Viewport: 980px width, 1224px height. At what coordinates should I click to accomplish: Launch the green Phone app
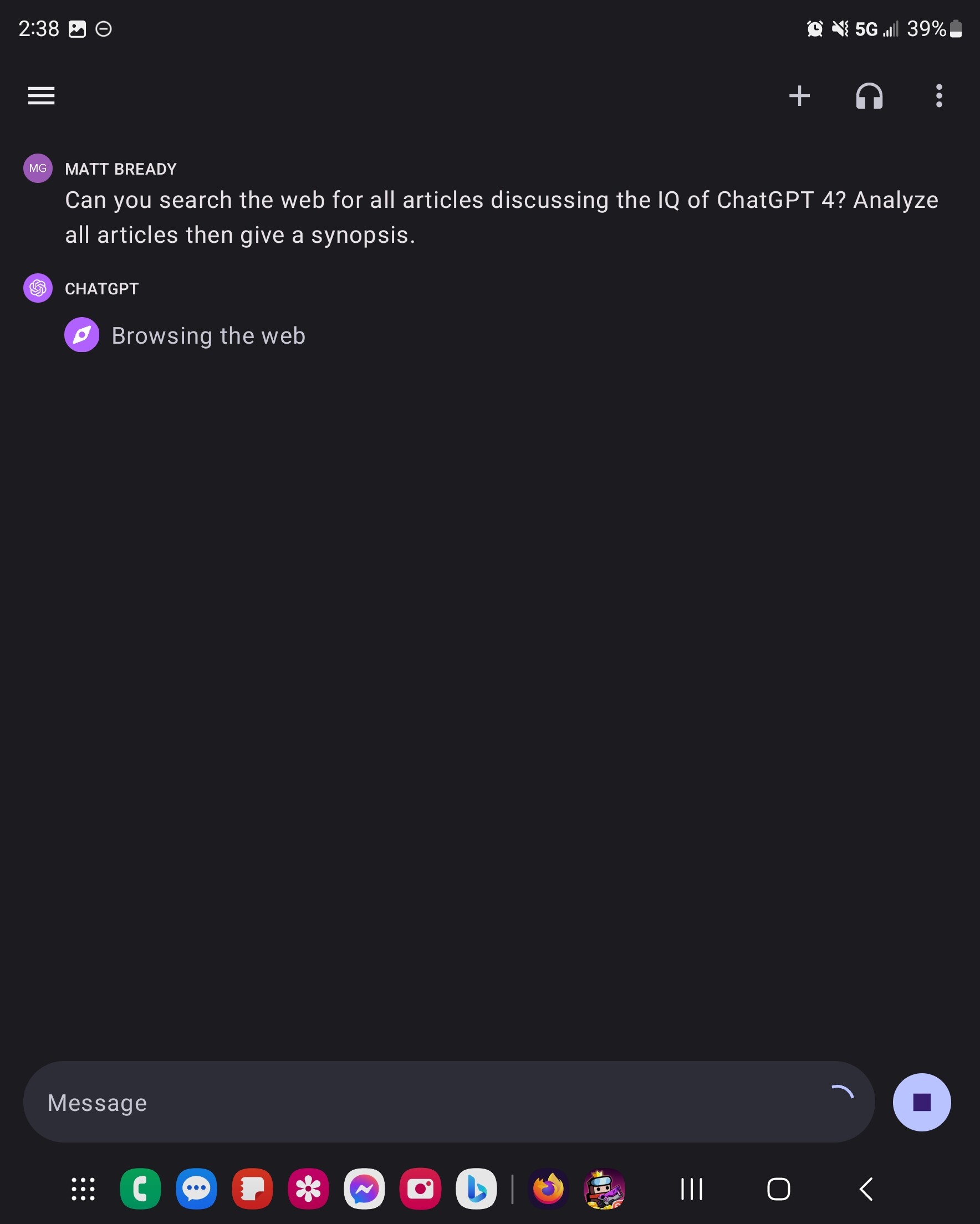click(x=140, y=1189)
